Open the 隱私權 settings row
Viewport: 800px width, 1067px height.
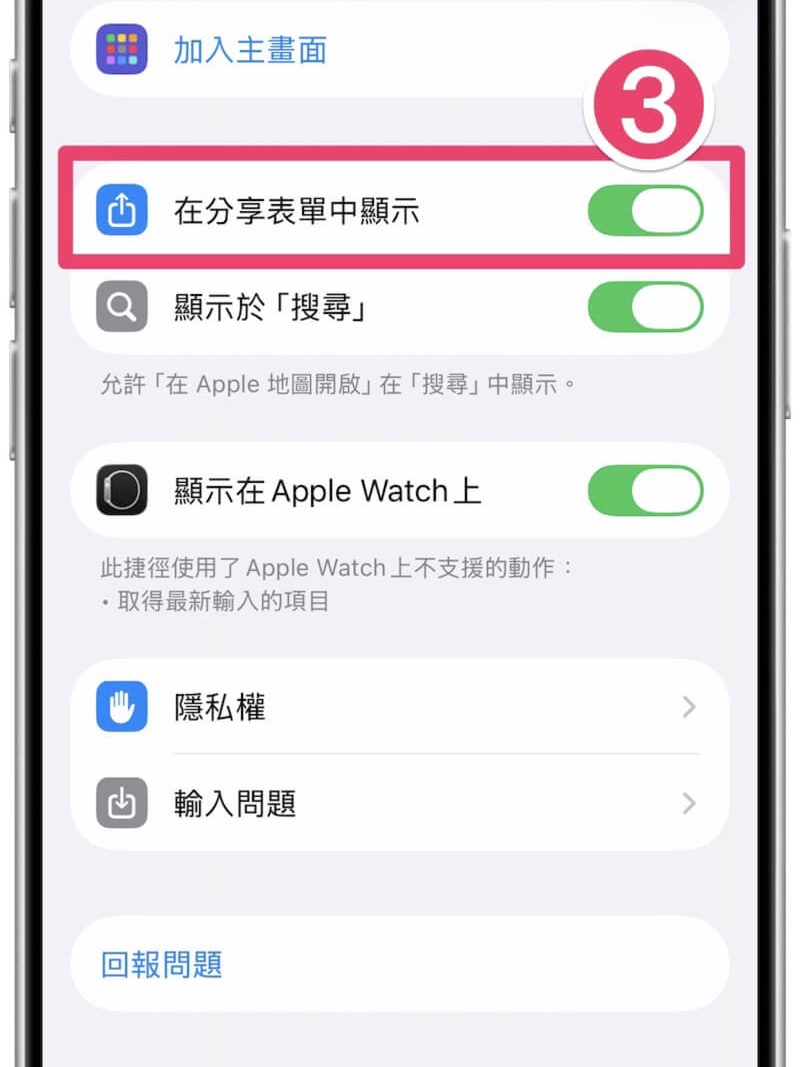pyautogui.click(x=400, y=708)
